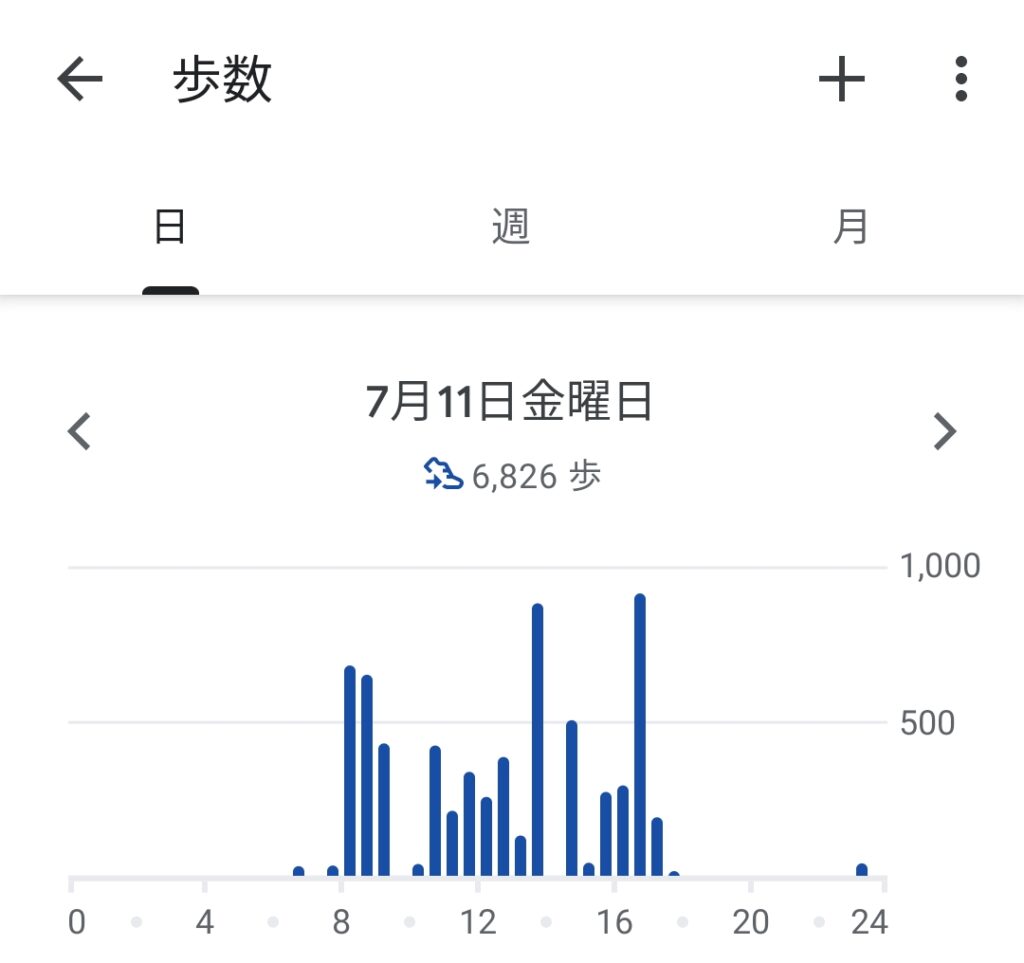
Task: Open the three-dot overflow menu
Action: [960, 79]
